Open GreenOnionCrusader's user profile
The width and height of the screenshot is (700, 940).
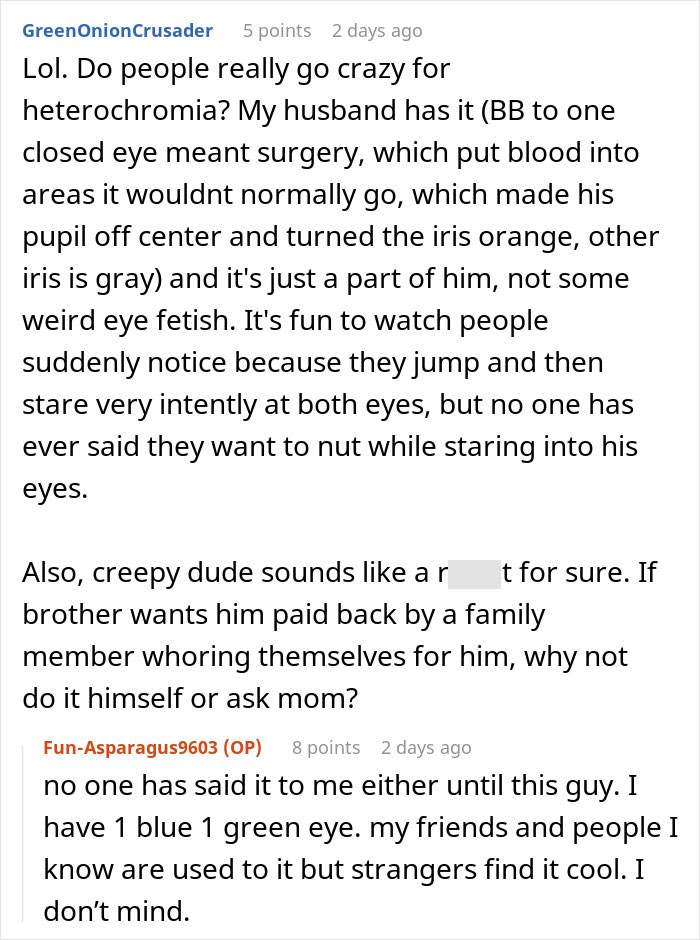coord(117,31)
